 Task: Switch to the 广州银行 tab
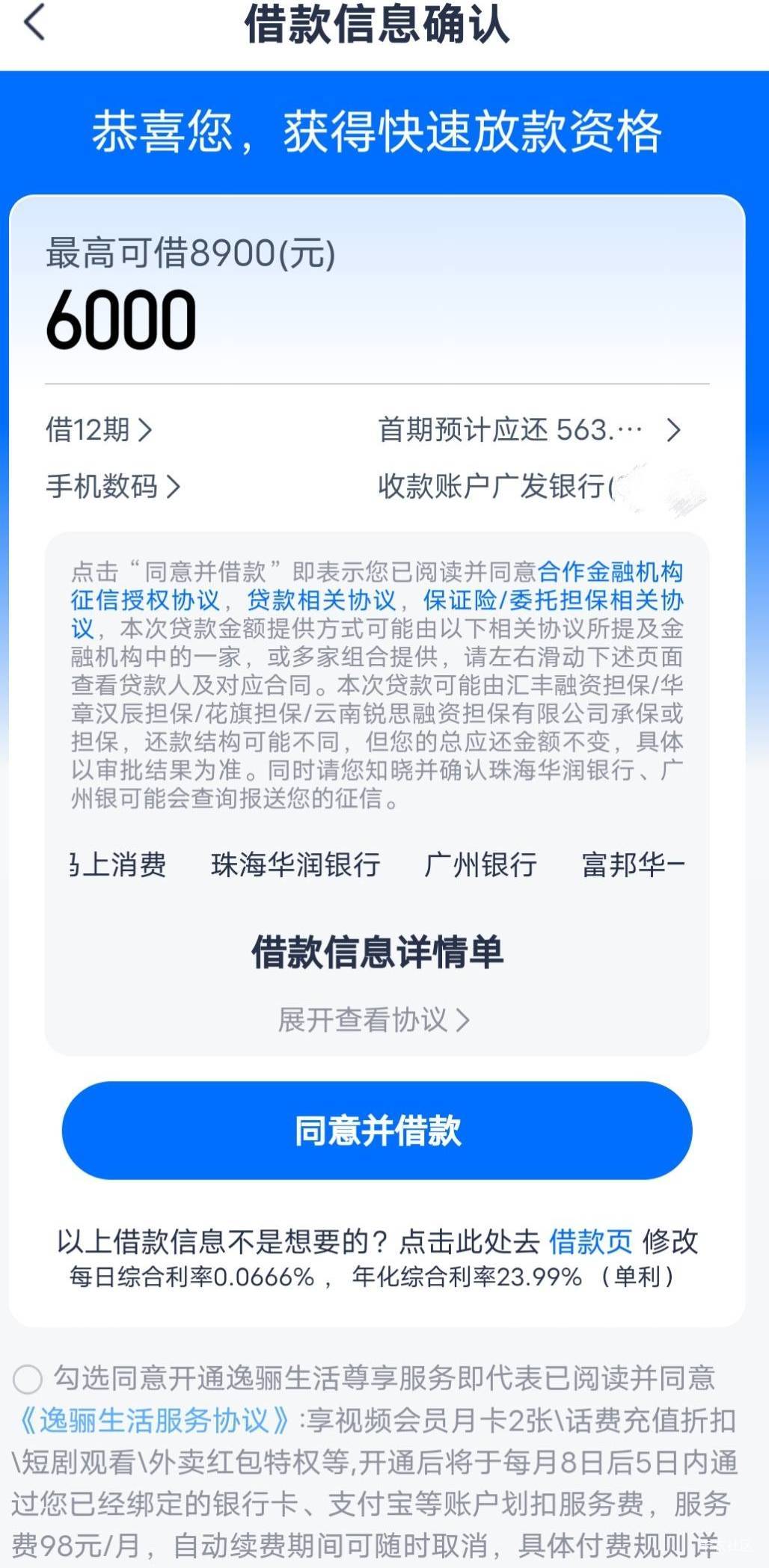tap(480, 865)
